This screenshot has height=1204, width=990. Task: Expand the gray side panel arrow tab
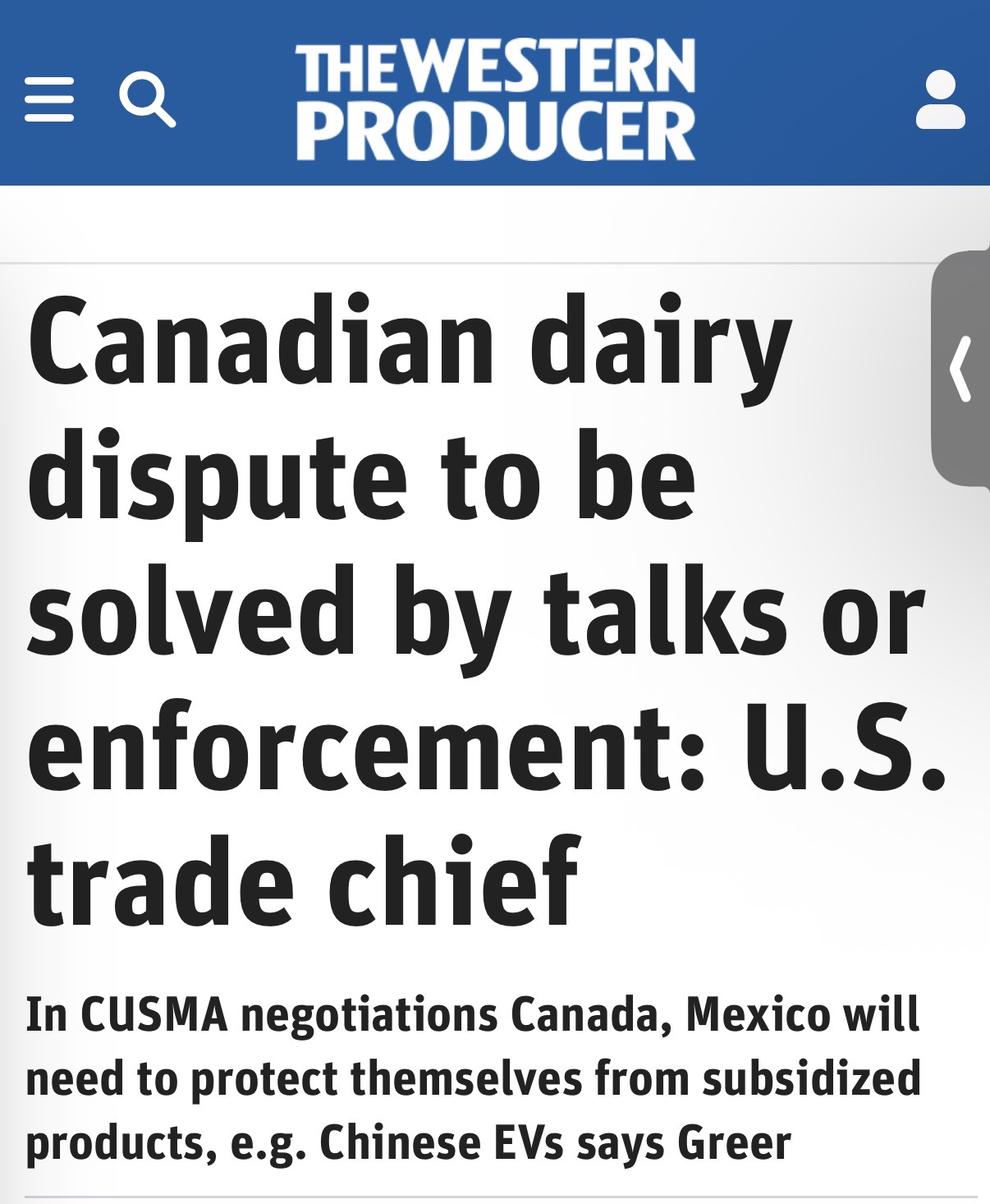(x=961, y=369)
